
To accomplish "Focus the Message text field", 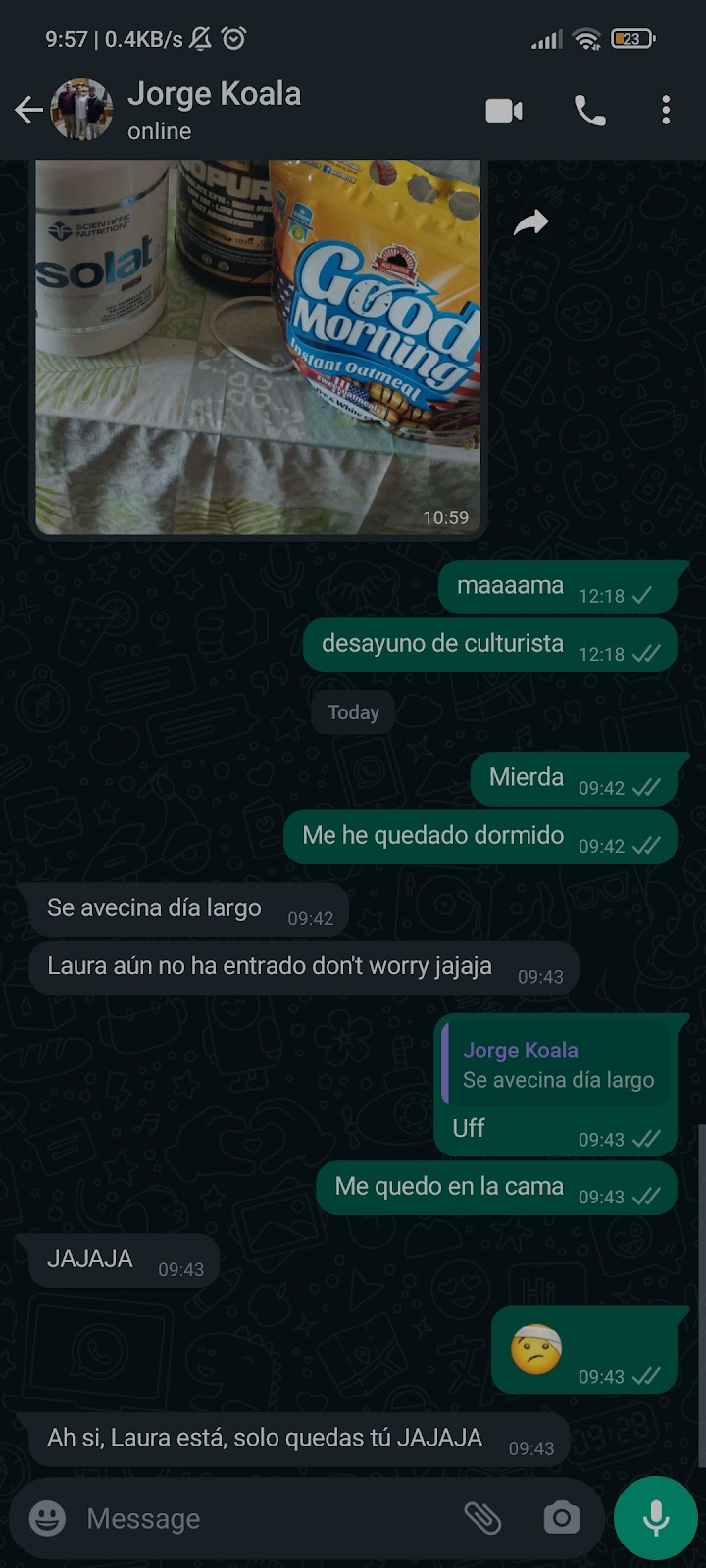I will tap(265, 1518).
